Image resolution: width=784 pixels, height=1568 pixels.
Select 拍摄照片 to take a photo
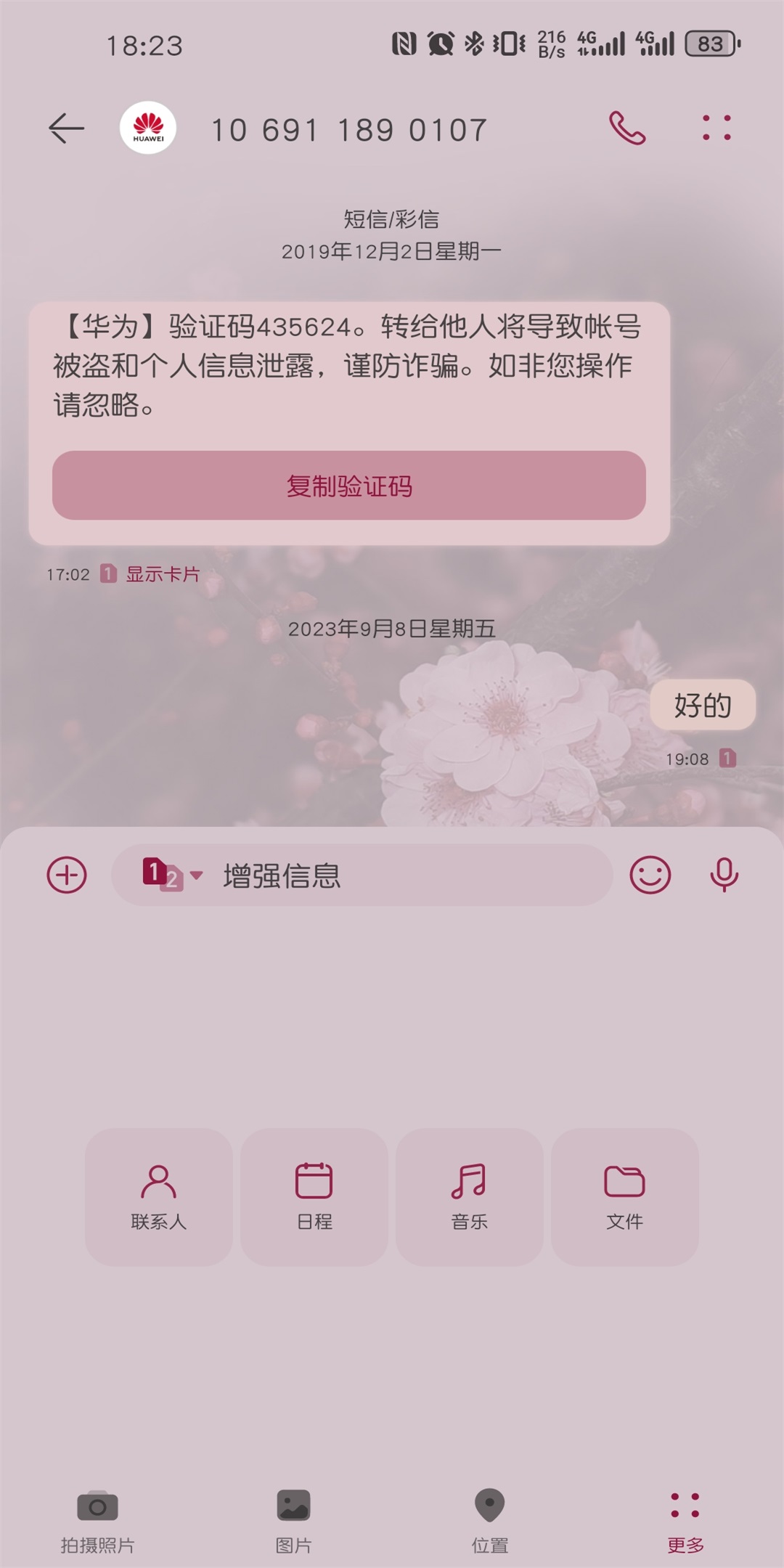click(98, 1520)
